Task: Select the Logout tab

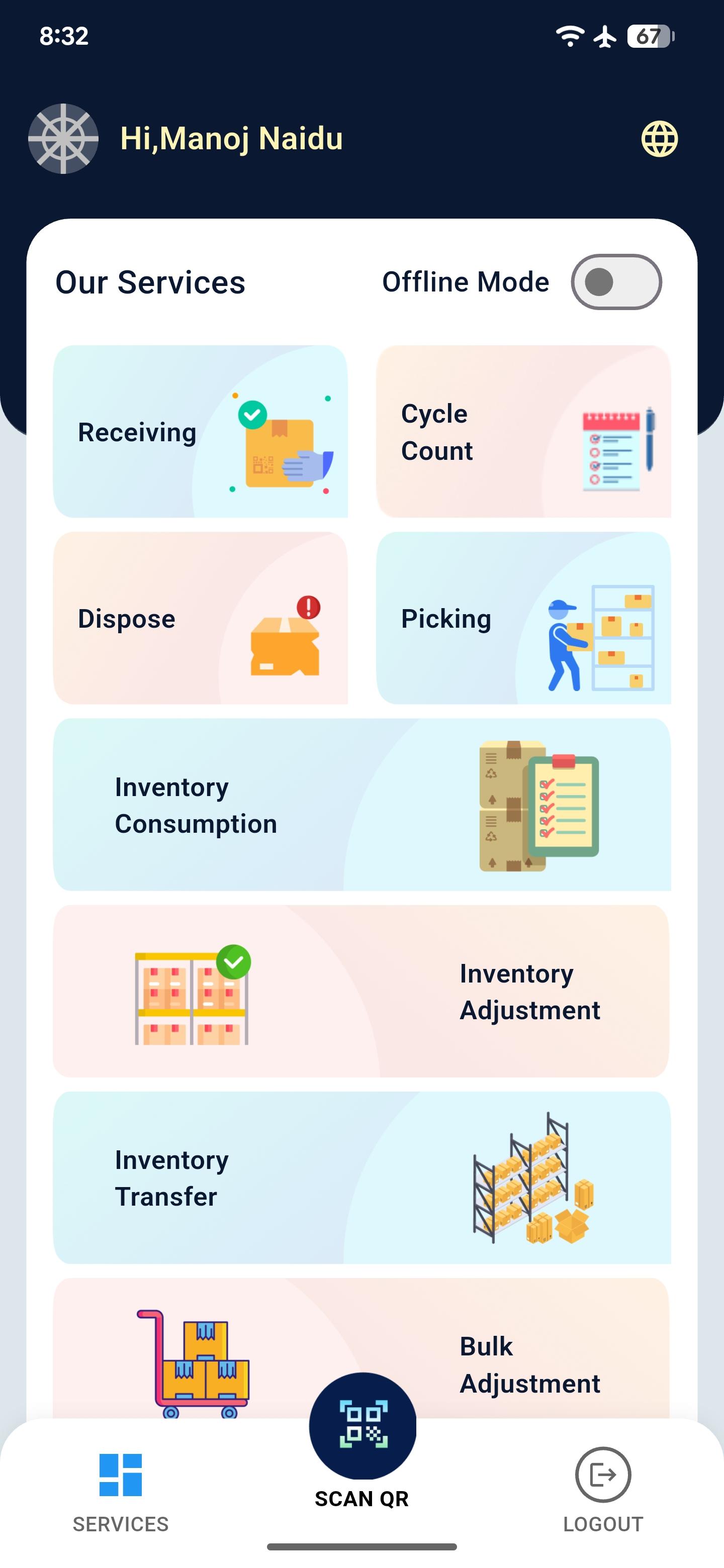Action: pyautogui.click(x=603, y=1491)
